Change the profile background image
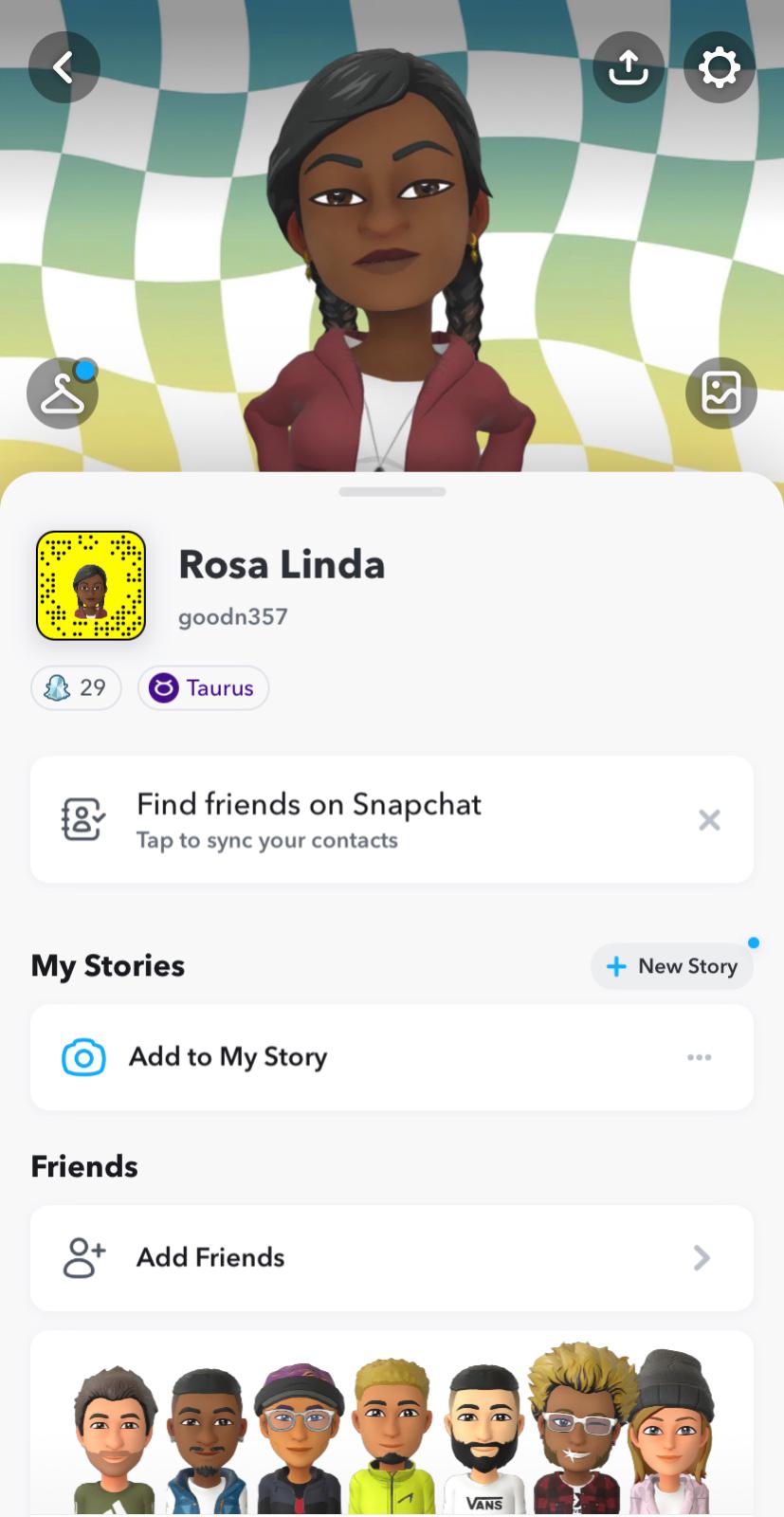784x1517 pixels. (720, 393)
